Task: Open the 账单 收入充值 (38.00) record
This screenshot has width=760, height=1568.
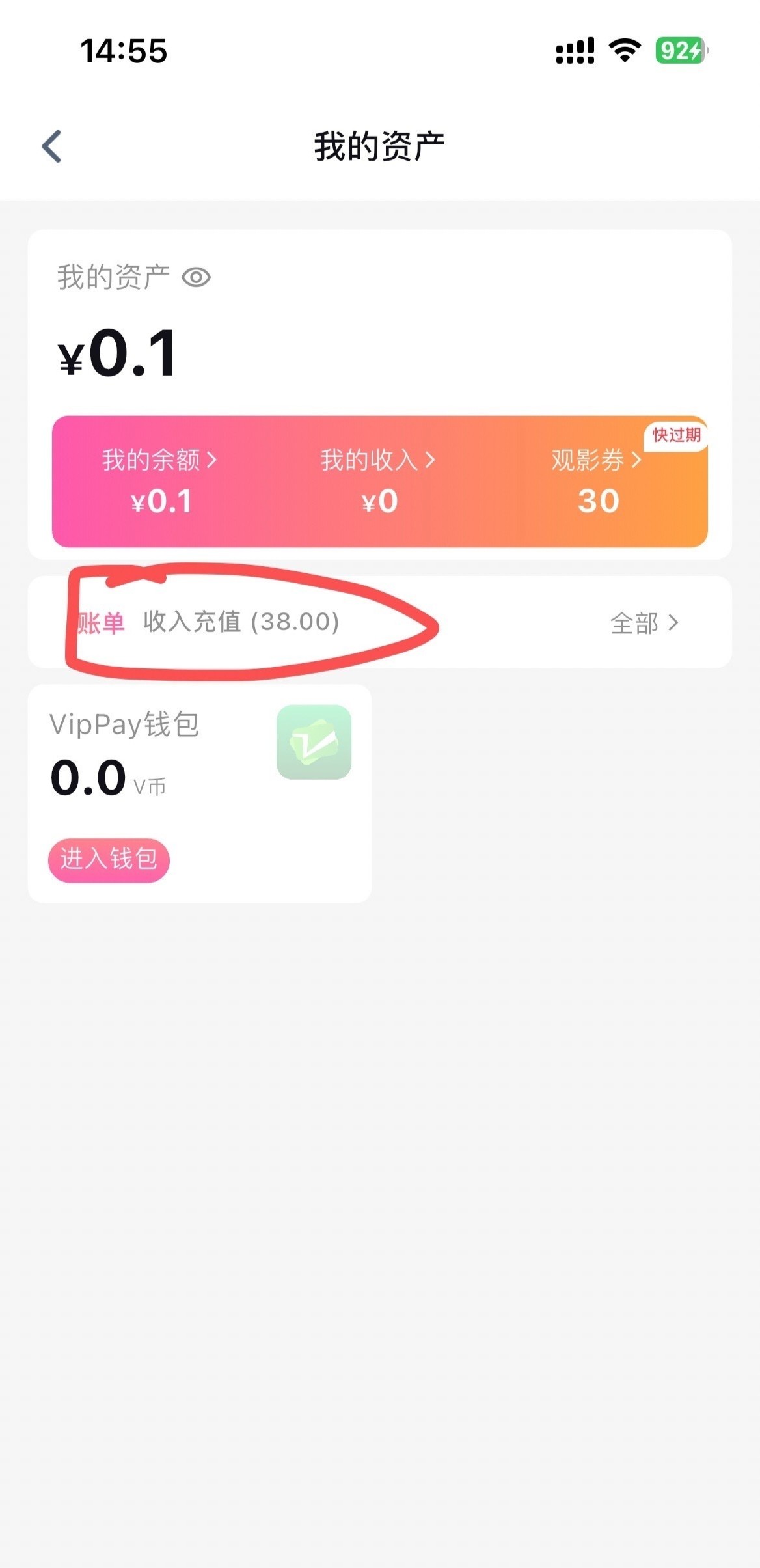Action: pos(241,622)
